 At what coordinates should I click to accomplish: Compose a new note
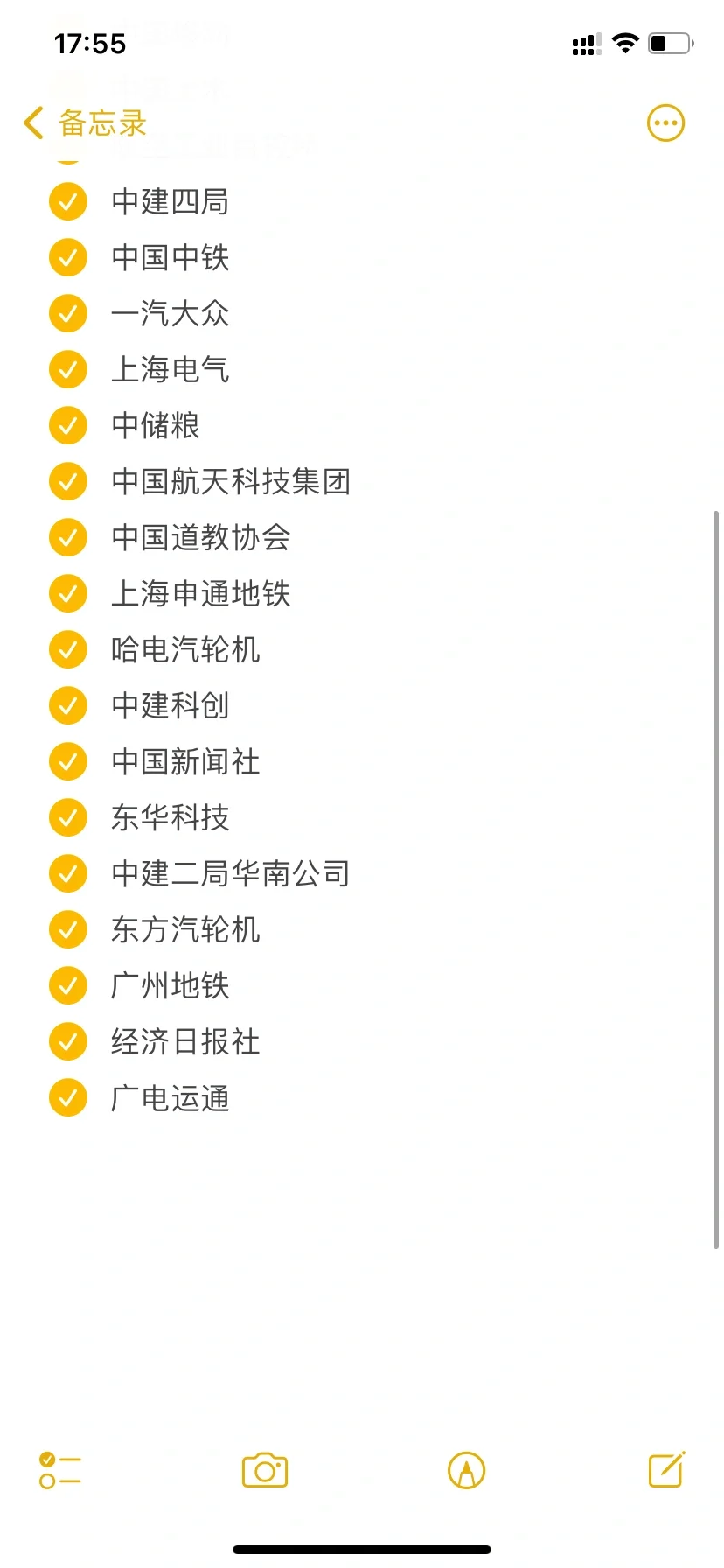pyautogui.click(x=666, y=1469)
